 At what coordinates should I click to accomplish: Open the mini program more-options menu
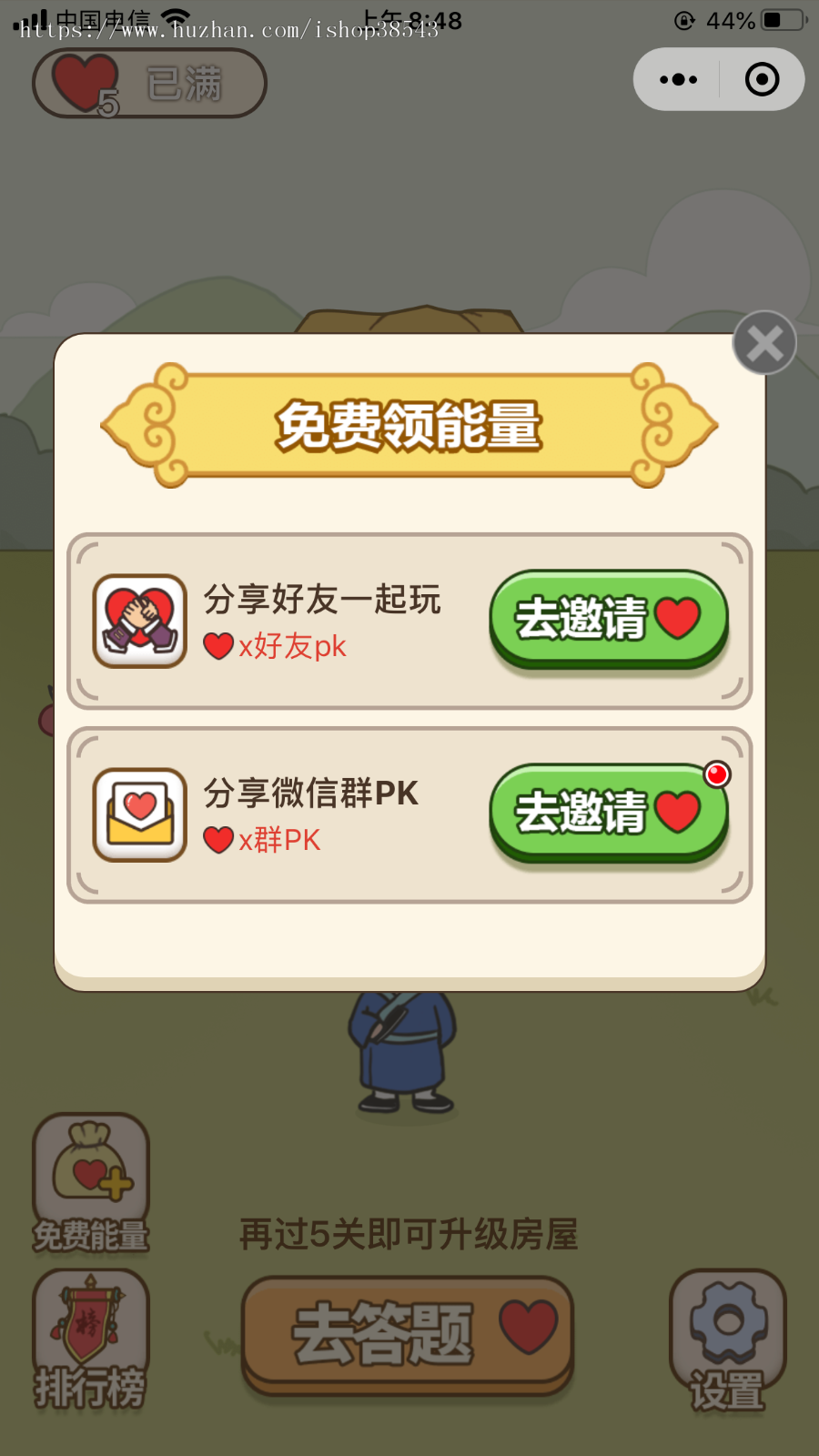(x=678, y=79)
